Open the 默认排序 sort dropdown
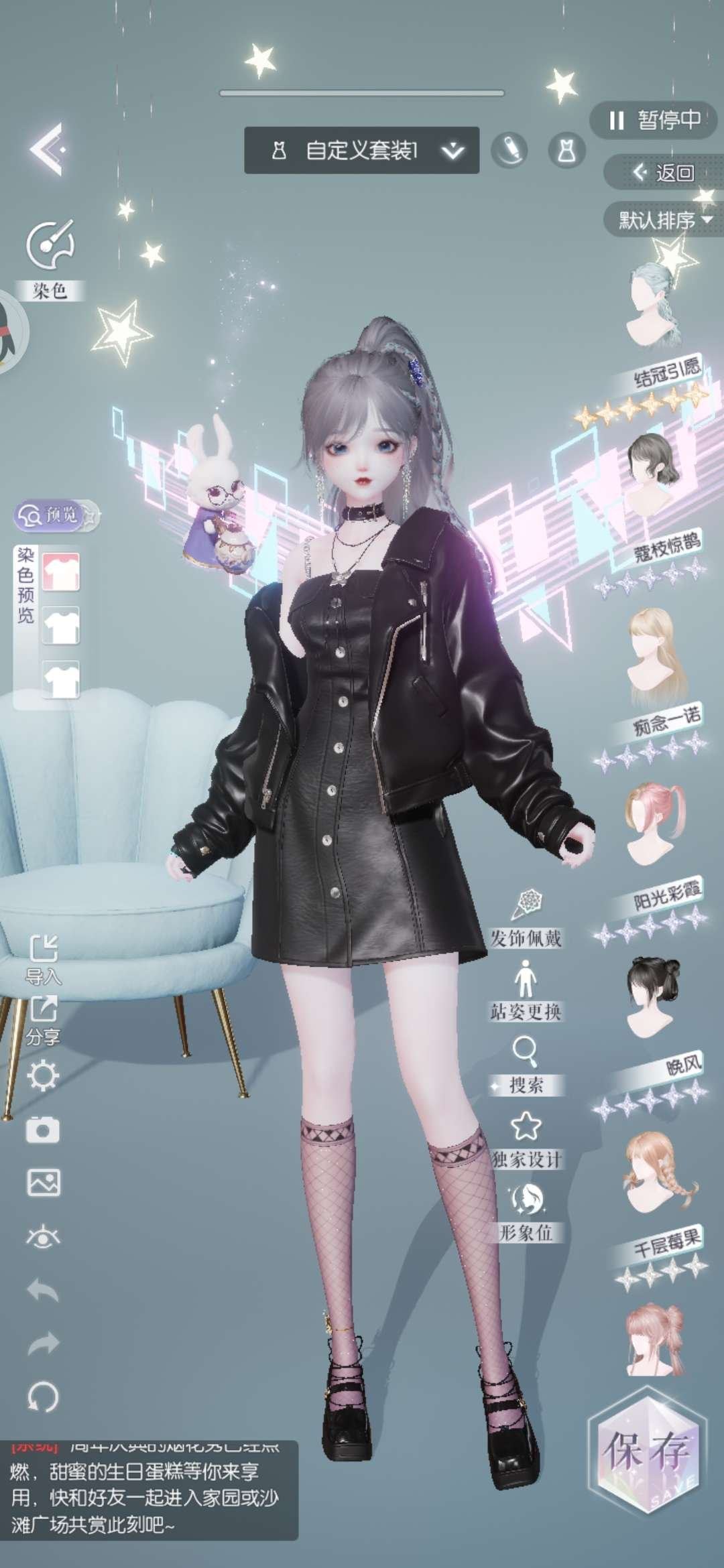Viewport: 724px width, 1568px height. click(x=664, y=220)
